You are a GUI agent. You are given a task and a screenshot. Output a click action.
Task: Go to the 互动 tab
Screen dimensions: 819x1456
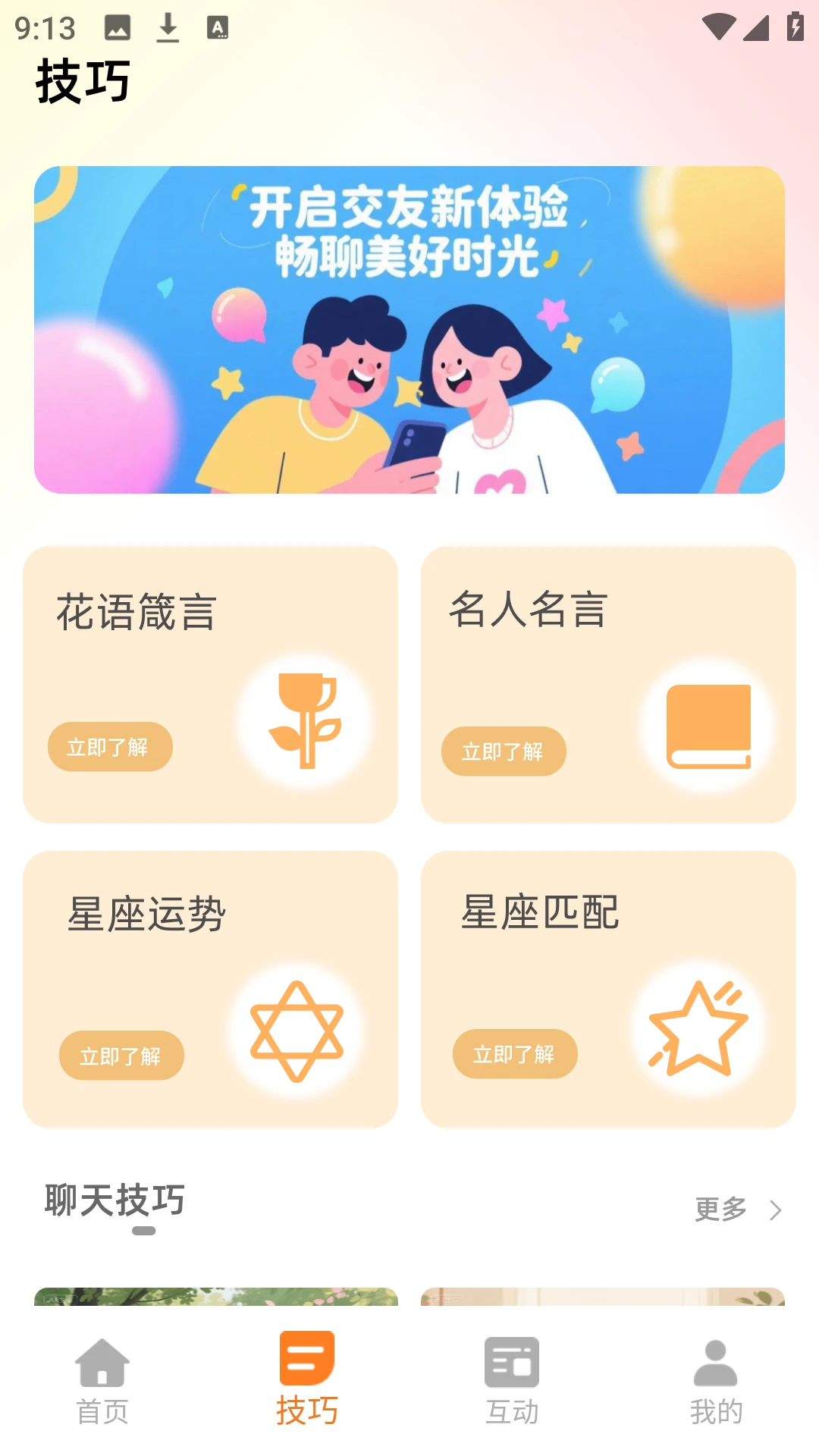tap(512, 1380)
